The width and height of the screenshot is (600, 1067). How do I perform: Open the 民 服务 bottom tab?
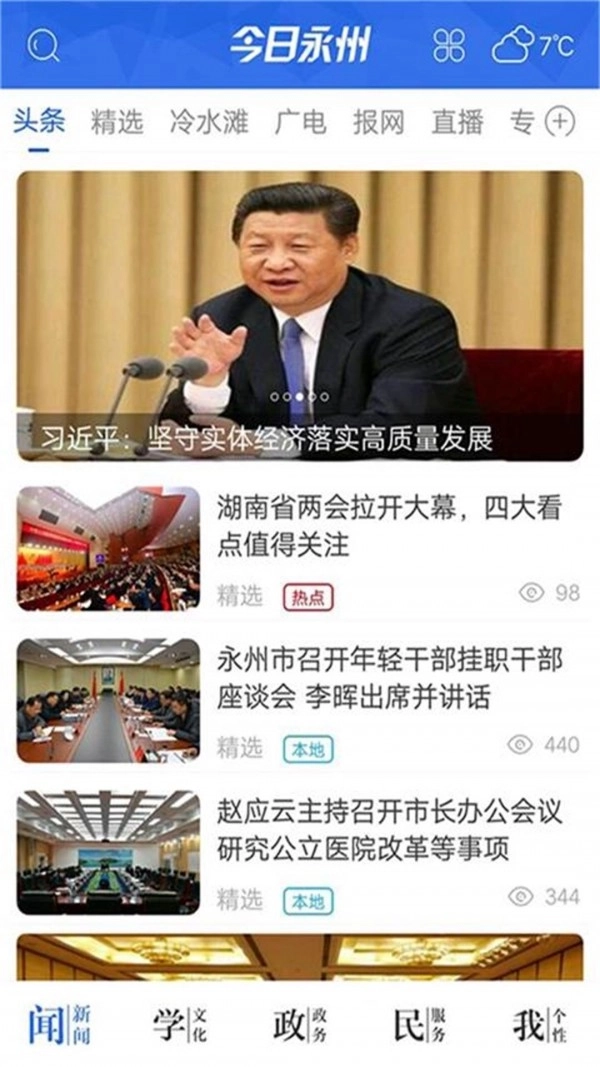point(420,1025)
